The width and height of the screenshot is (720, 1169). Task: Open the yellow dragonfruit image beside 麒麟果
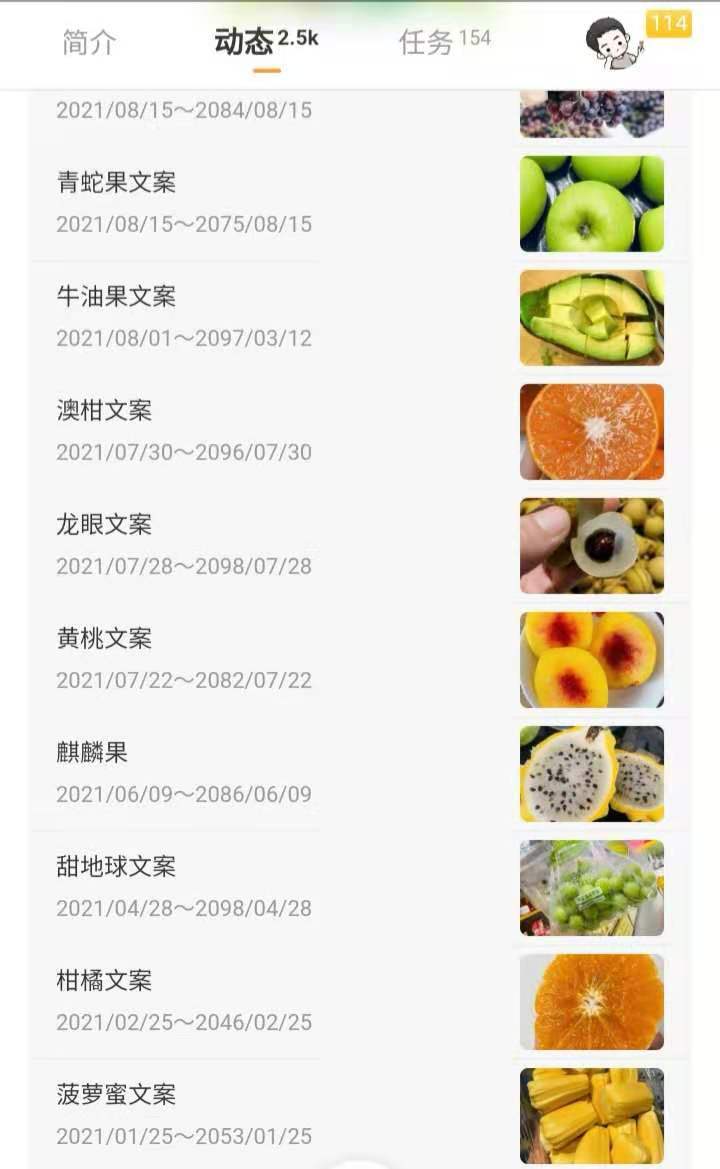[591, 774]
